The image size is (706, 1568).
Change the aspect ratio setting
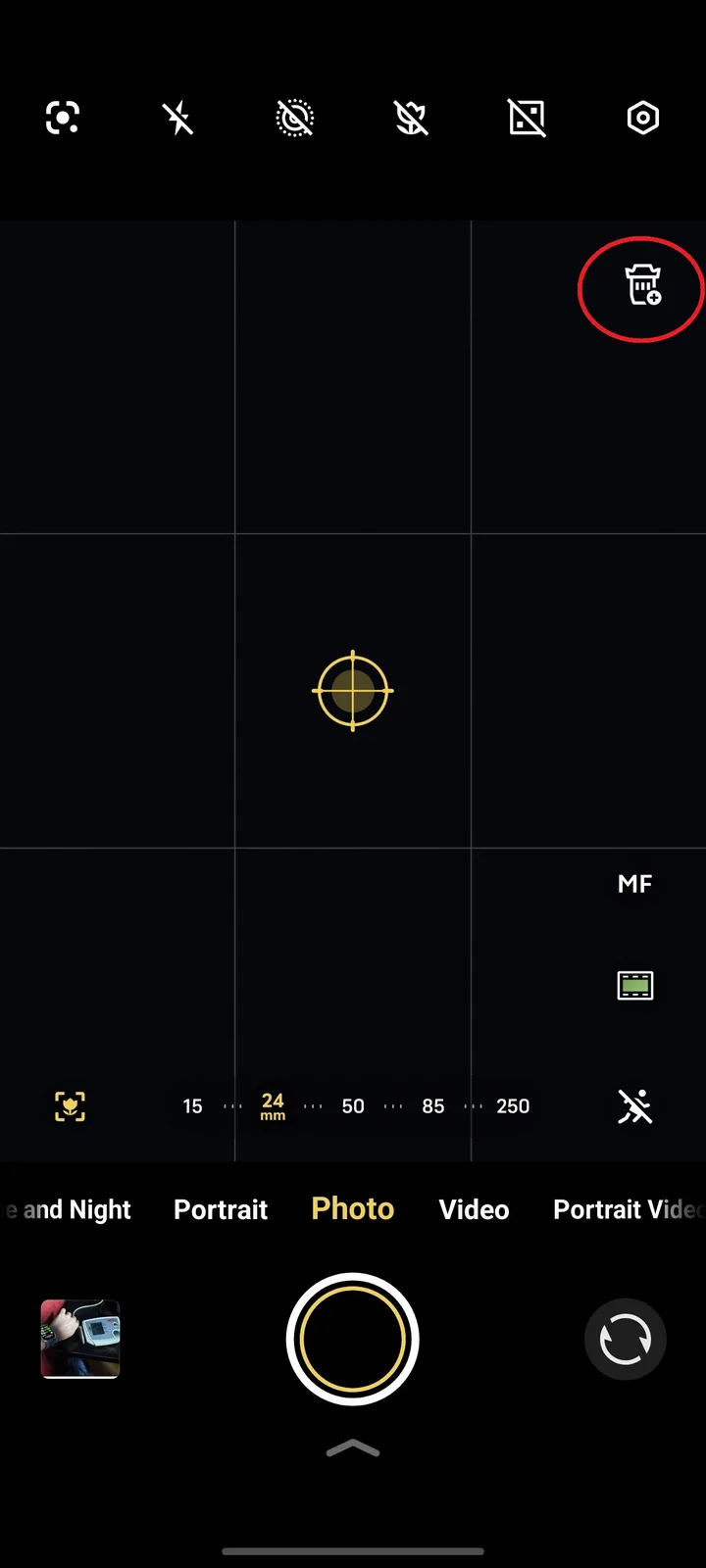(x=527, y=119)
